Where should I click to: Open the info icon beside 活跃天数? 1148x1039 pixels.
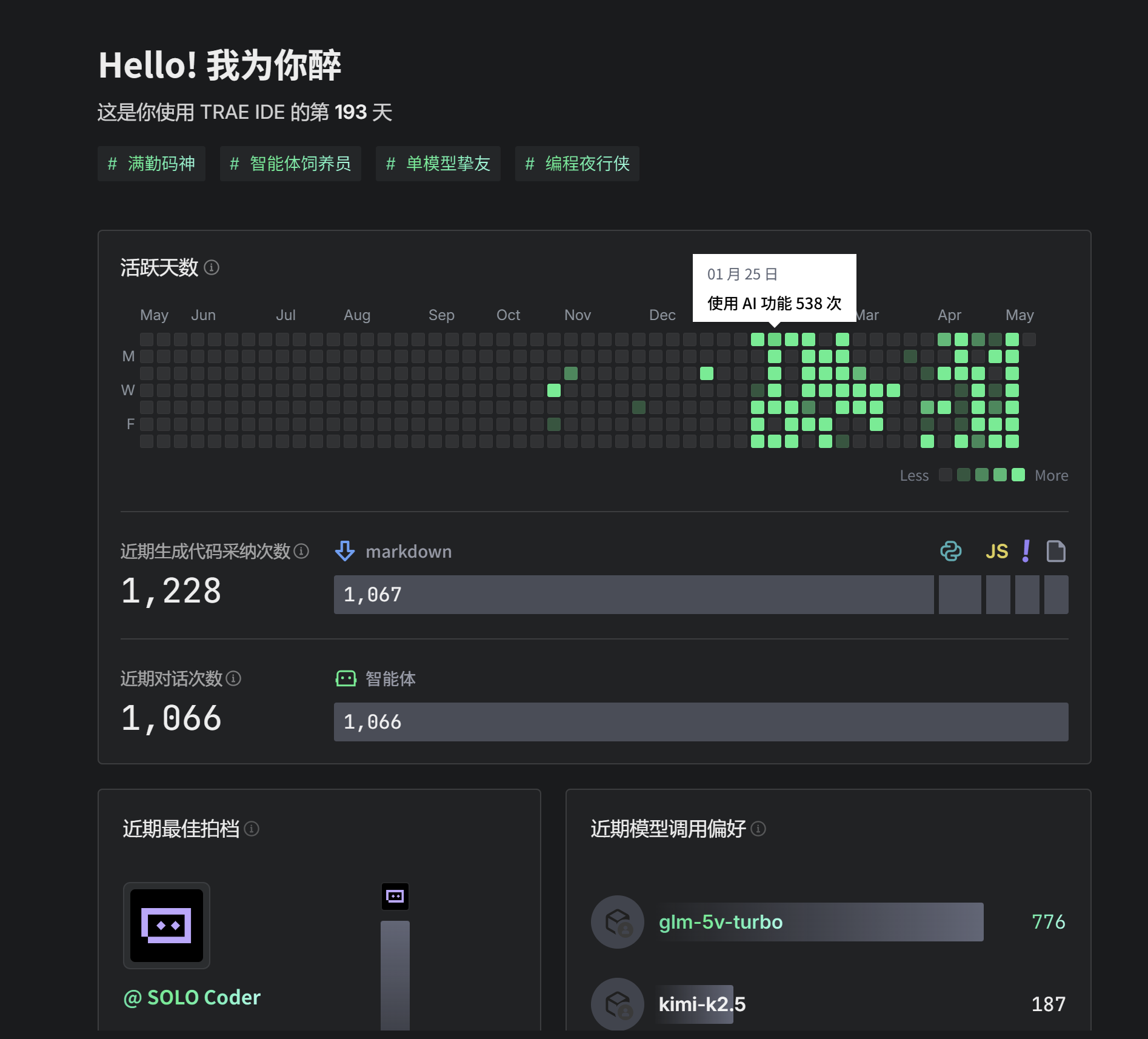pos(212,267)
